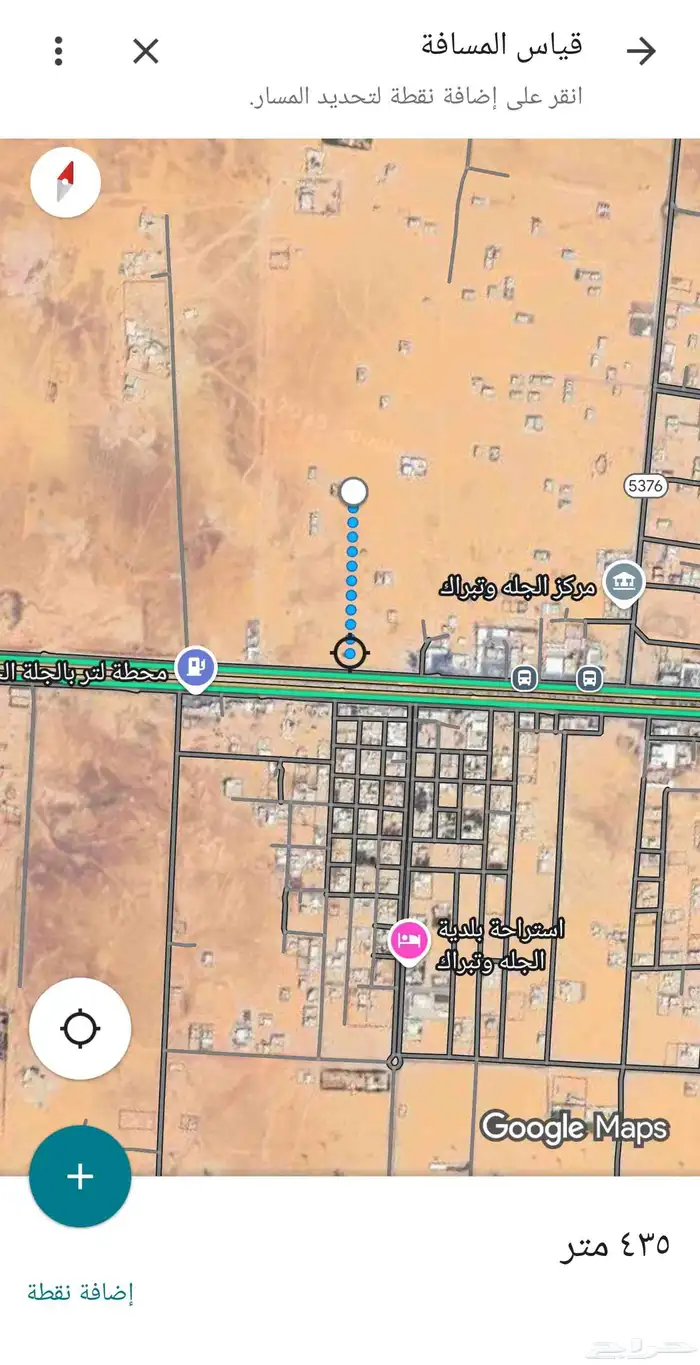The width and height of the screenshot is (700, 1365).
Task: Open استراحة بلدية الجله وتبراك lodging pin
Action: pos(409,940)
